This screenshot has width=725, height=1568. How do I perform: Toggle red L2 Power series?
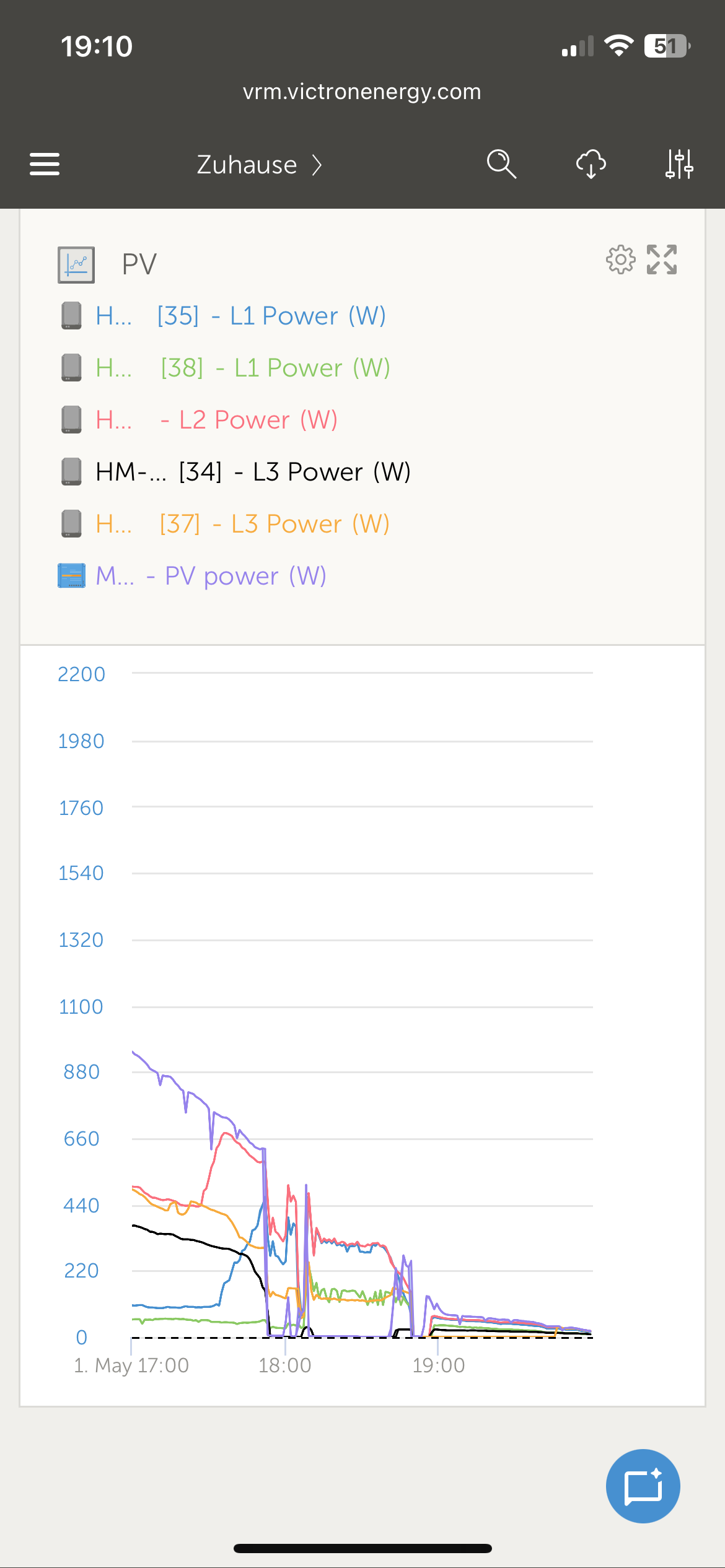217,420
